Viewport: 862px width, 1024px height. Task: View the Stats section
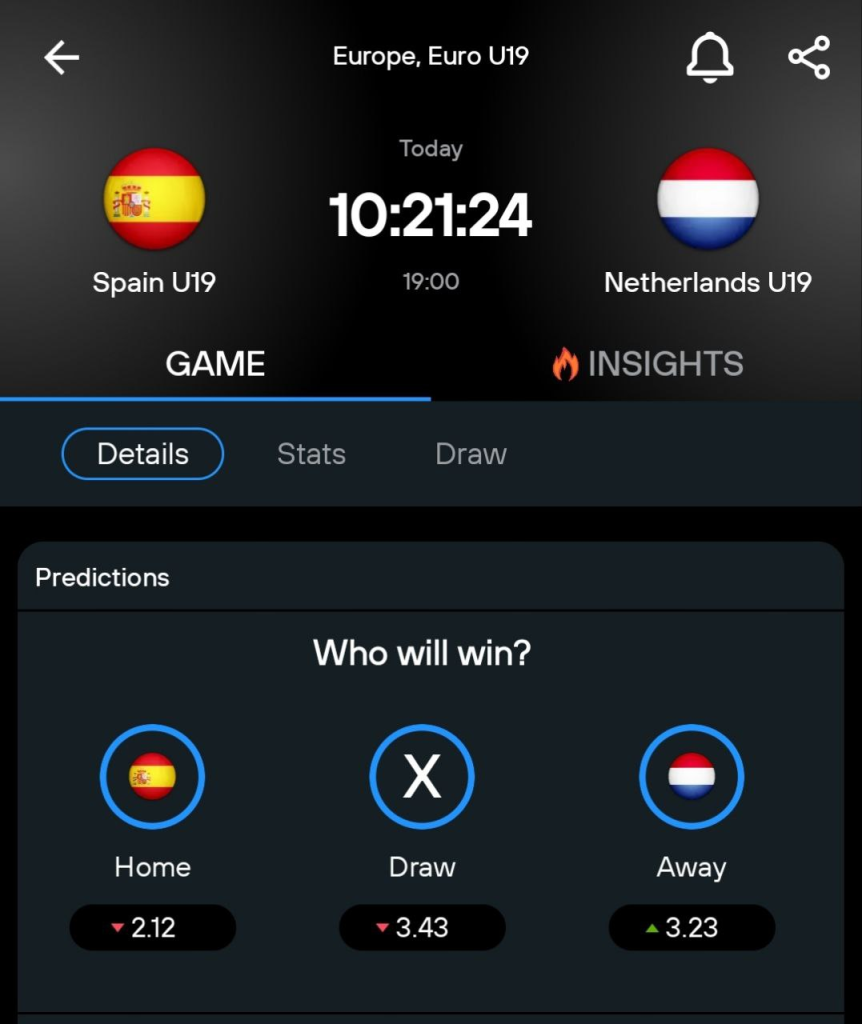point(311,454)
